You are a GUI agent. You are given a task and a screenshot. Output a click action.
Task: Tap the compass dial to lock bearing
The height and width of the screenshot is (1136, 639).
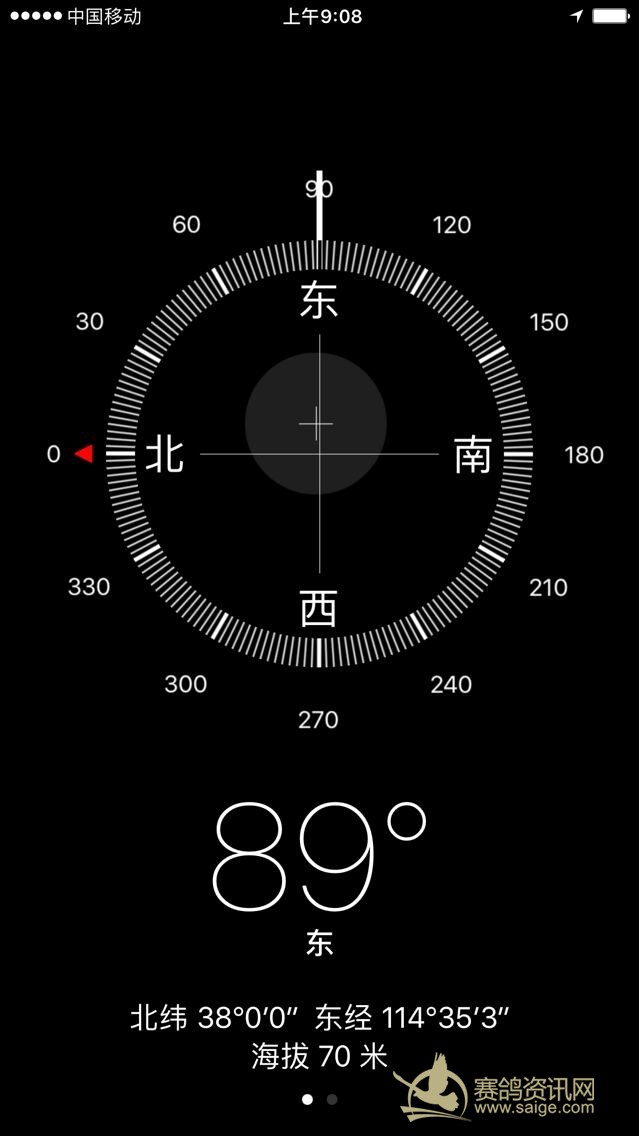point(319,454)
